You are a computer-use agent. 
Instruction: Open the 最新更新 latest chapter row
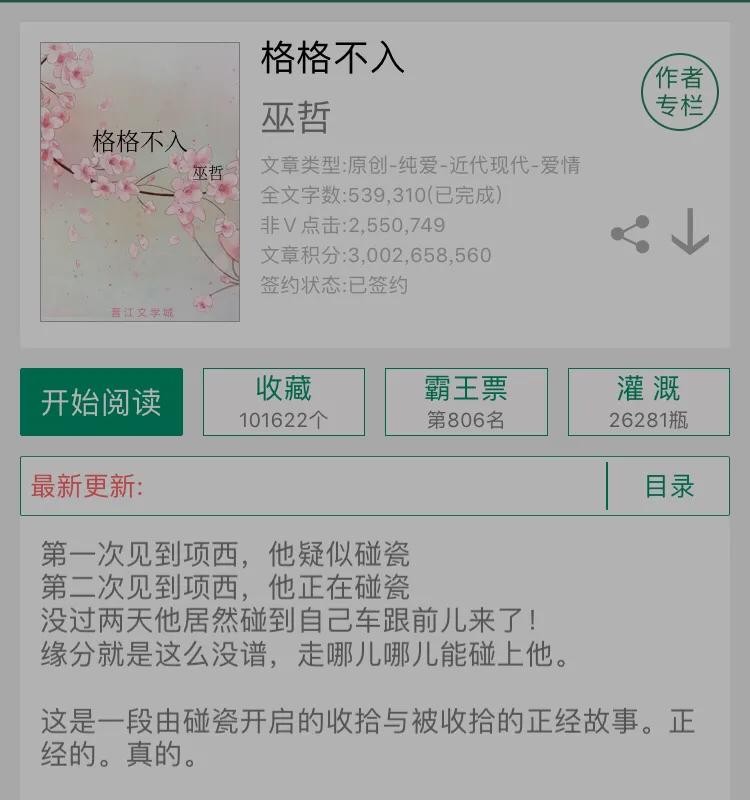[x=310, y=487]
